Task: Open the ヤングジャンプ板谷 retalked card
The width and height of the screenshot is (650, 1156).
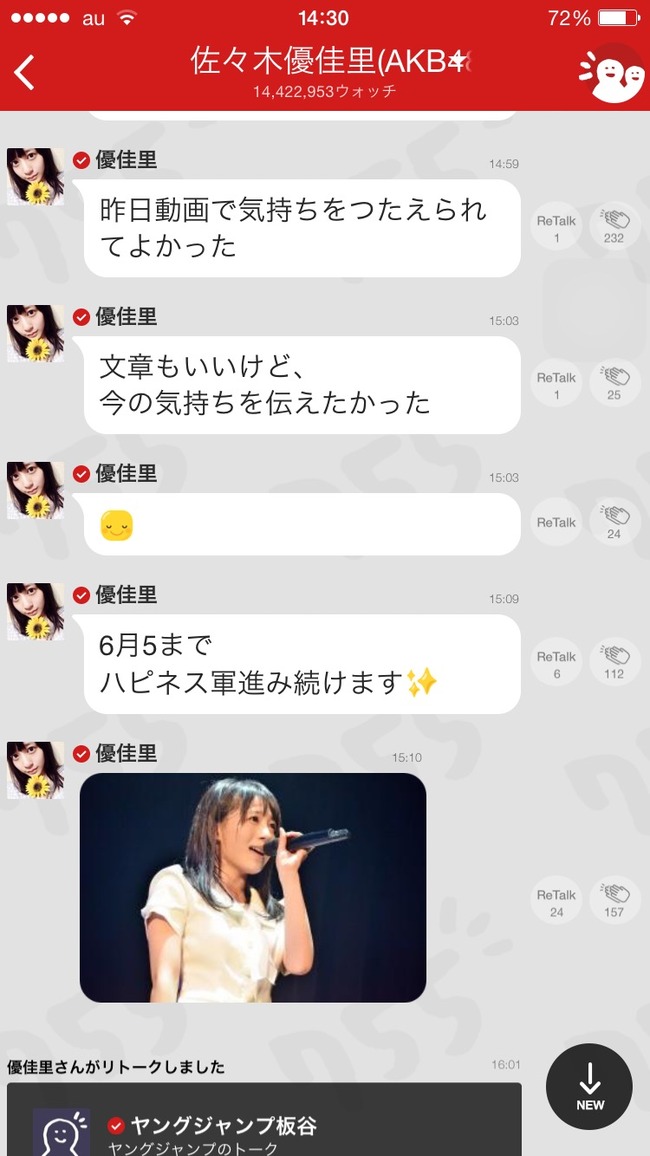Action: coord(264,1125)
